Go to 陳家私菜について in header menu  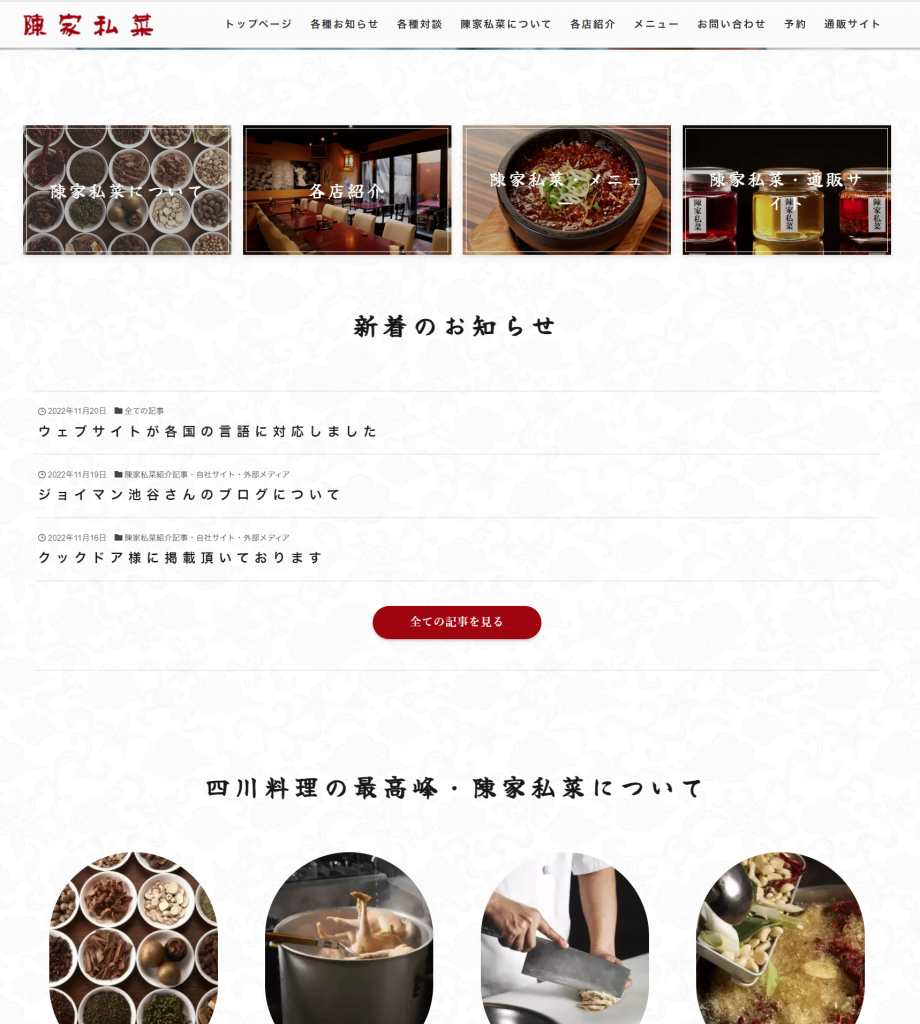[x=506, y=24]
